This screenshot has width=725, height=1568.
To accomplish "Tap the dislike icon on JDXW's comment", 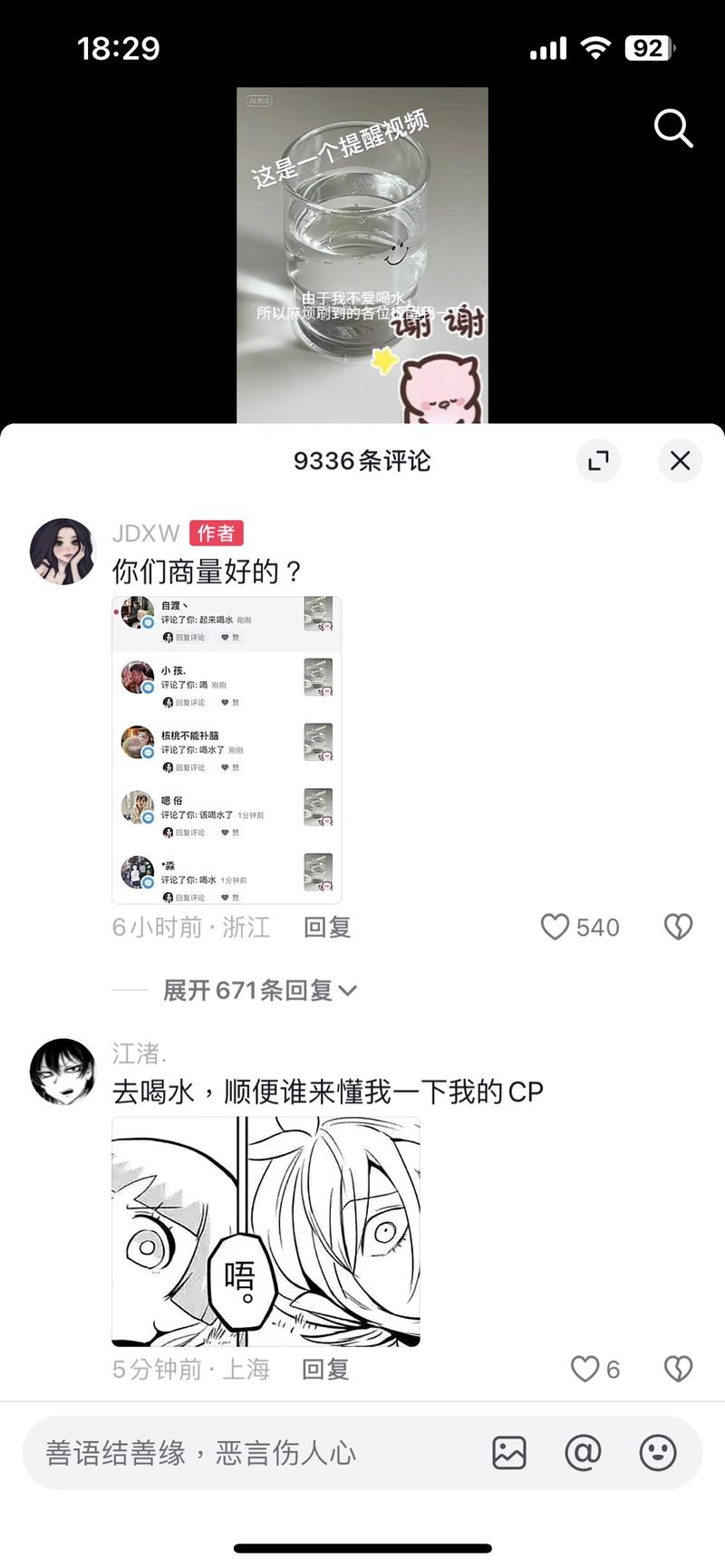I will pyautogui.click(x=678, y=927).
